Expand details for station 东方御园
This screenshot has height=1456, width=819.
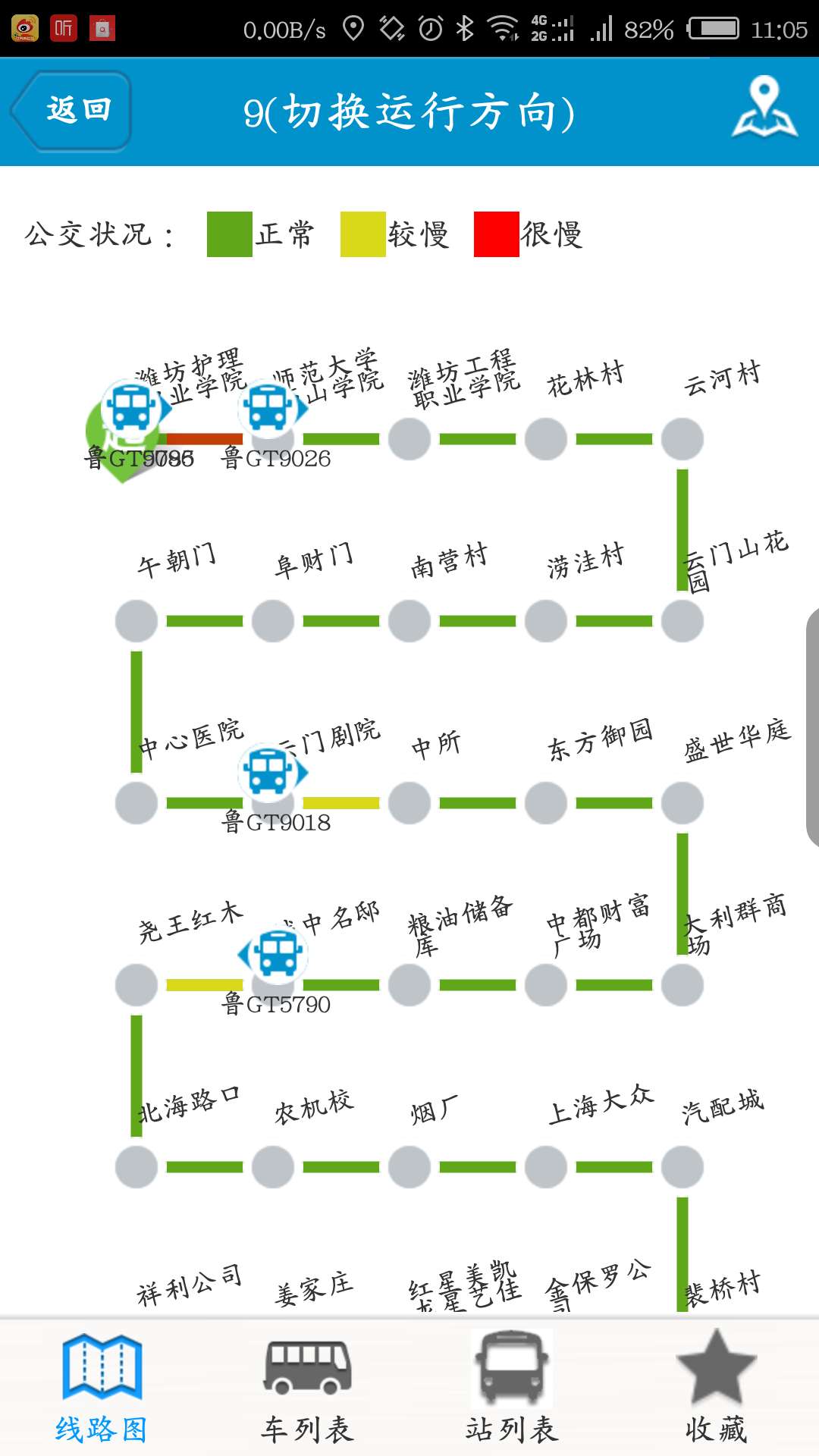point(544,802)
